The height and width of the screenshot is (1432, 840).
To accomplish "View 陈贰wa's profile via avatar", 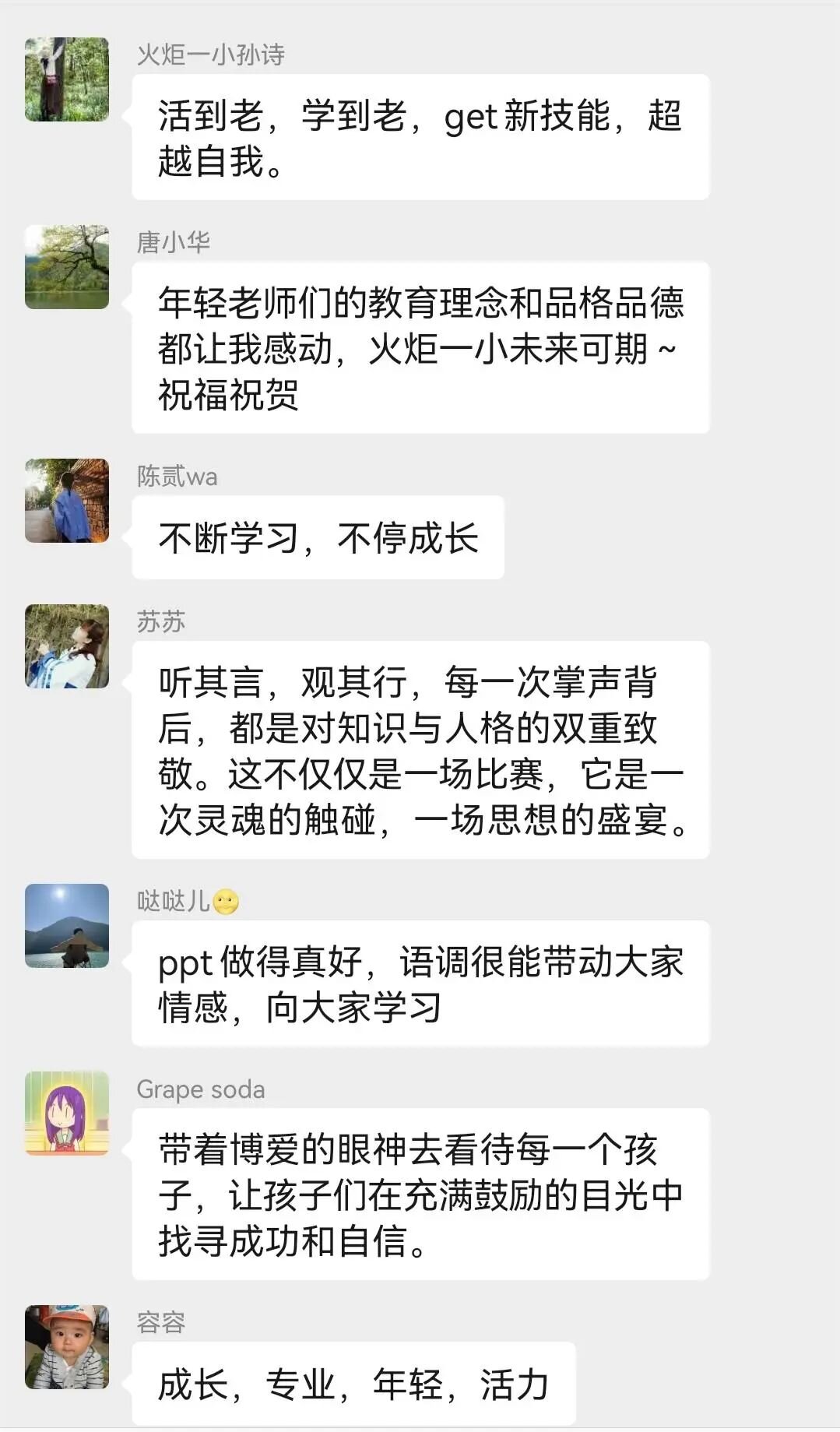I will (x=67, y=501).
